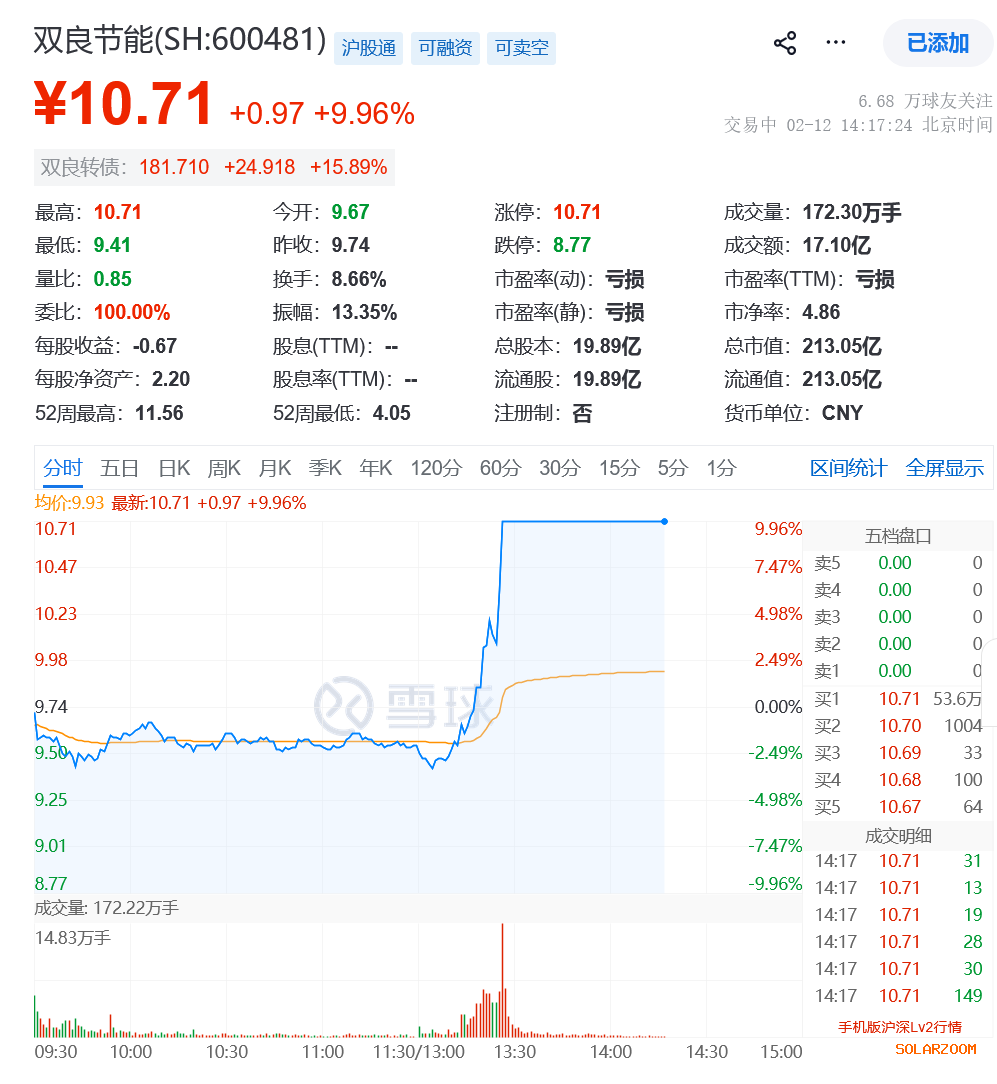Expand chart with 全屏显示
The image size is (997, 1084).
tap(945, 467)
